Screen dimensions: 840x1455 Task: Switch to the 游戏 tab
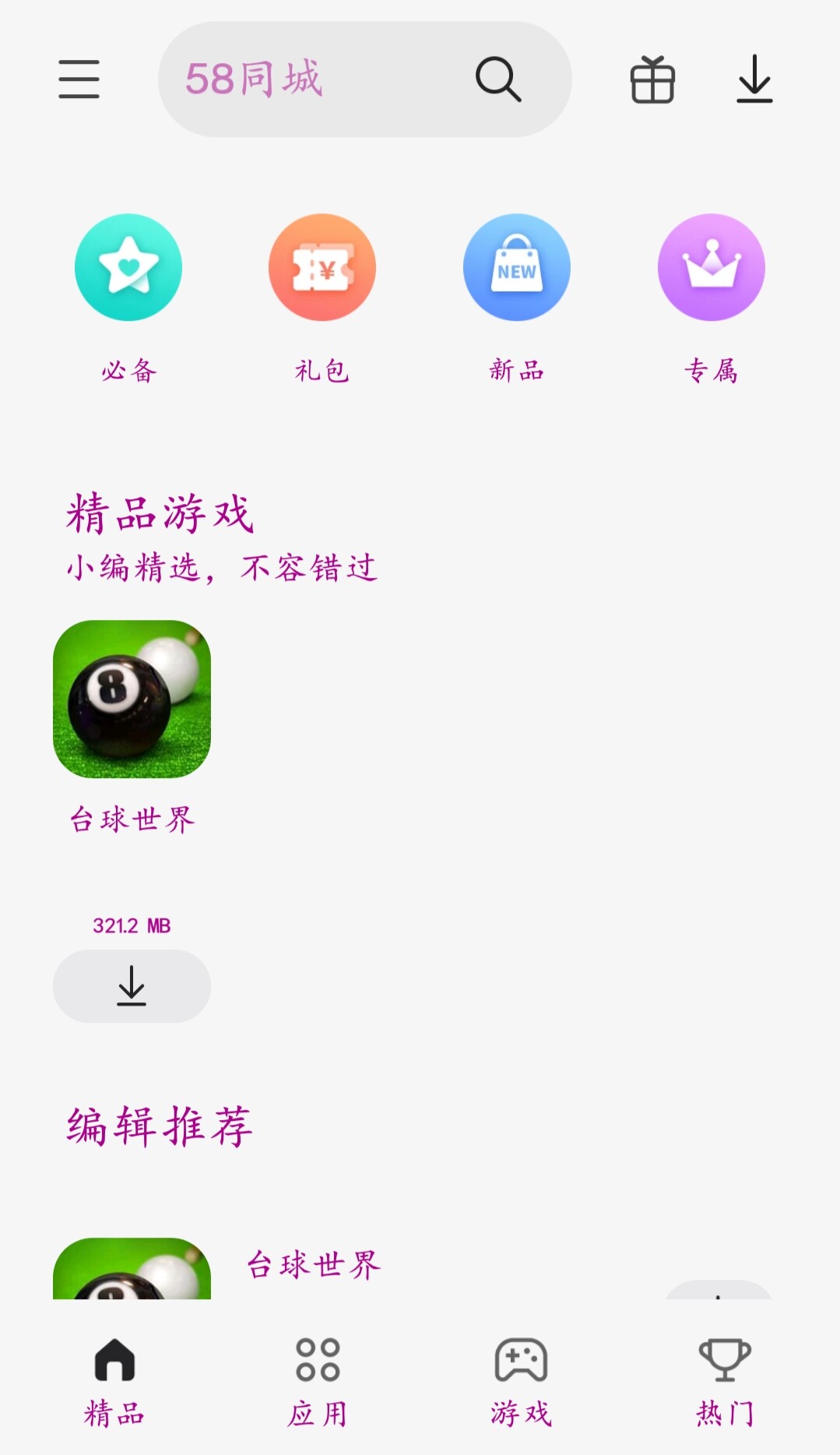pos(522,1381)
